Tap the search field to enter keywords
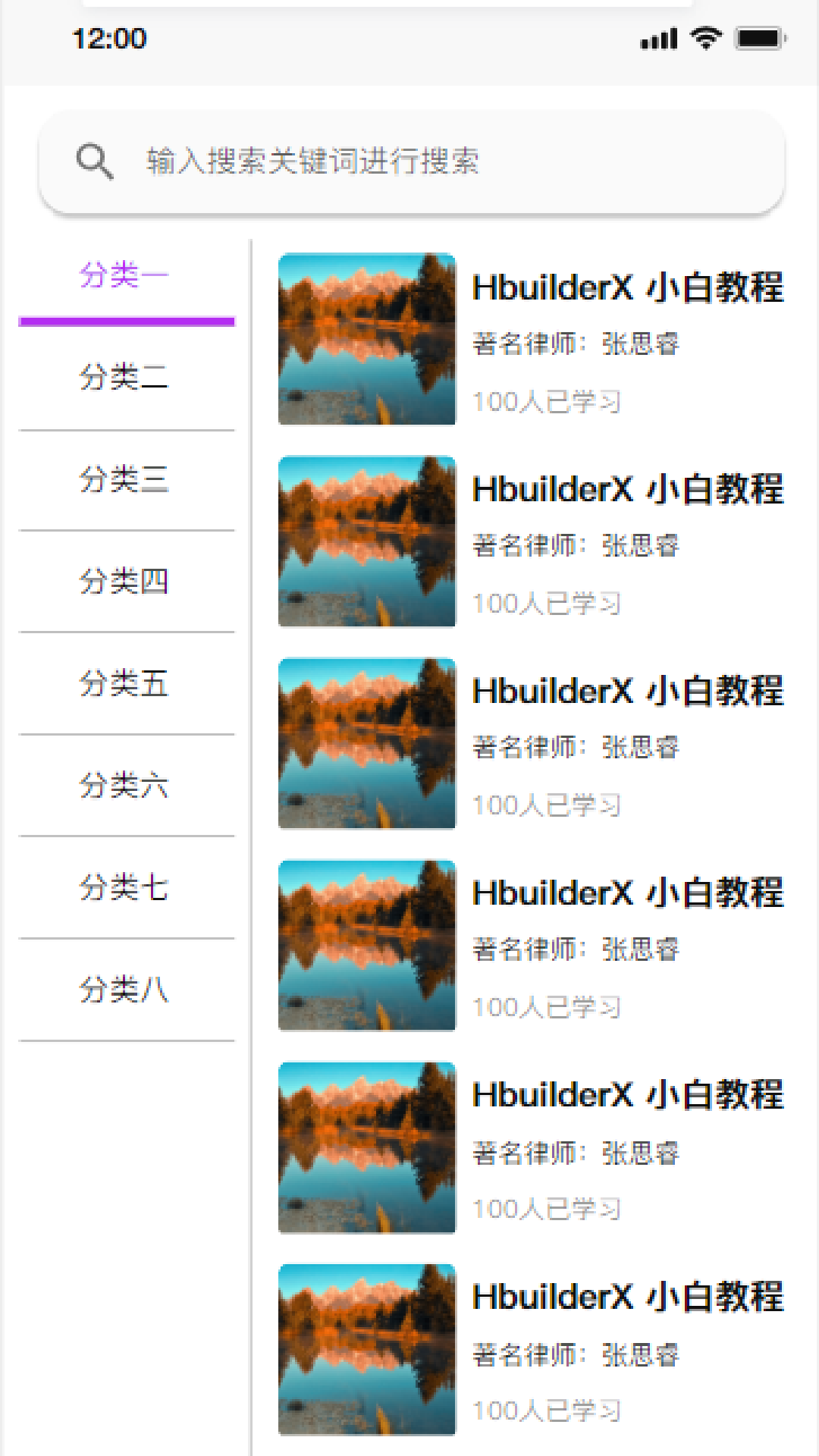 pyautogui.click(x=409, y=162)
